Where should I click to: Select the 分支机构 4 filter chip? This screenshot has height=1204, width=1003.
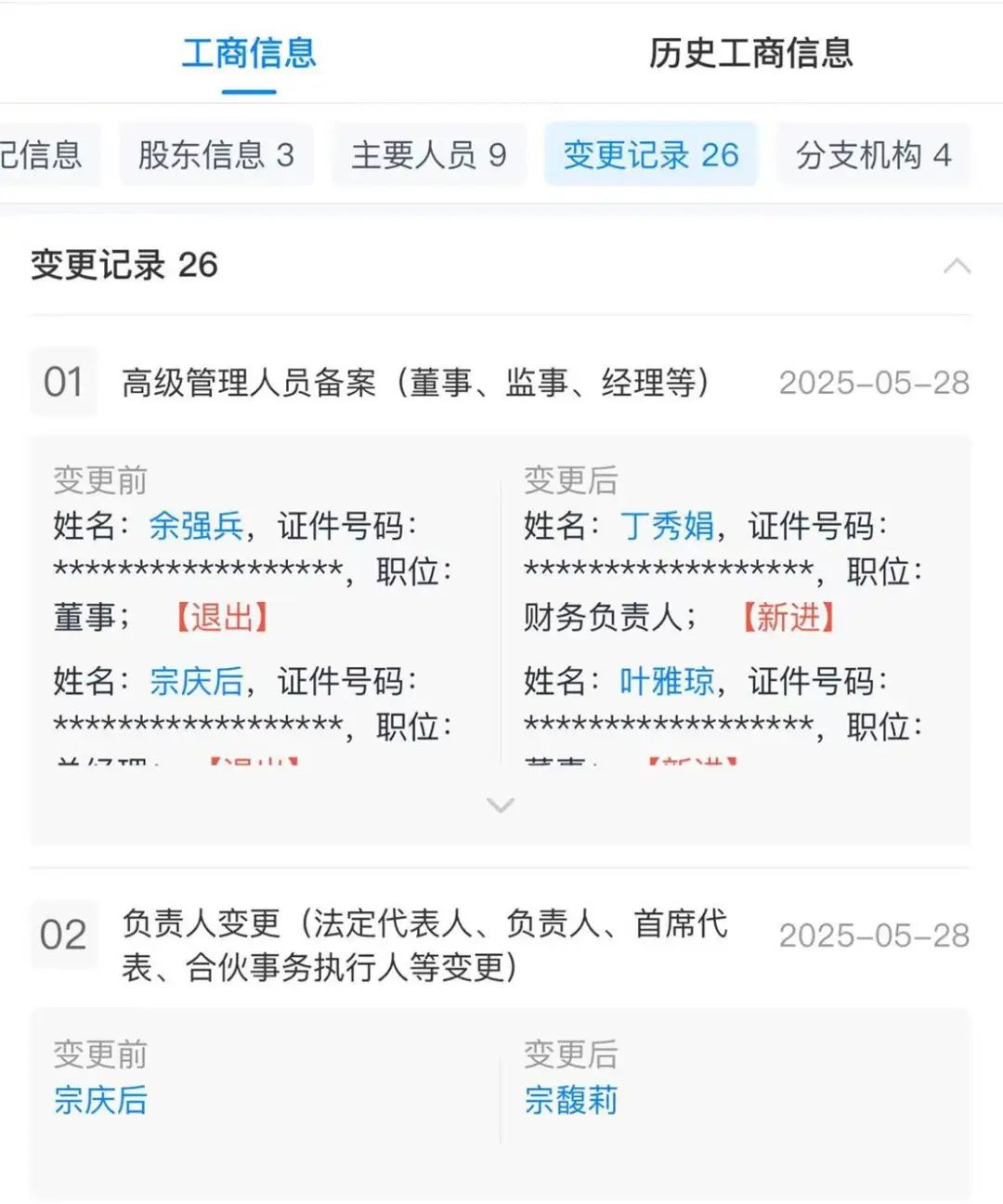pyautogui.click(x=873, y=155)
